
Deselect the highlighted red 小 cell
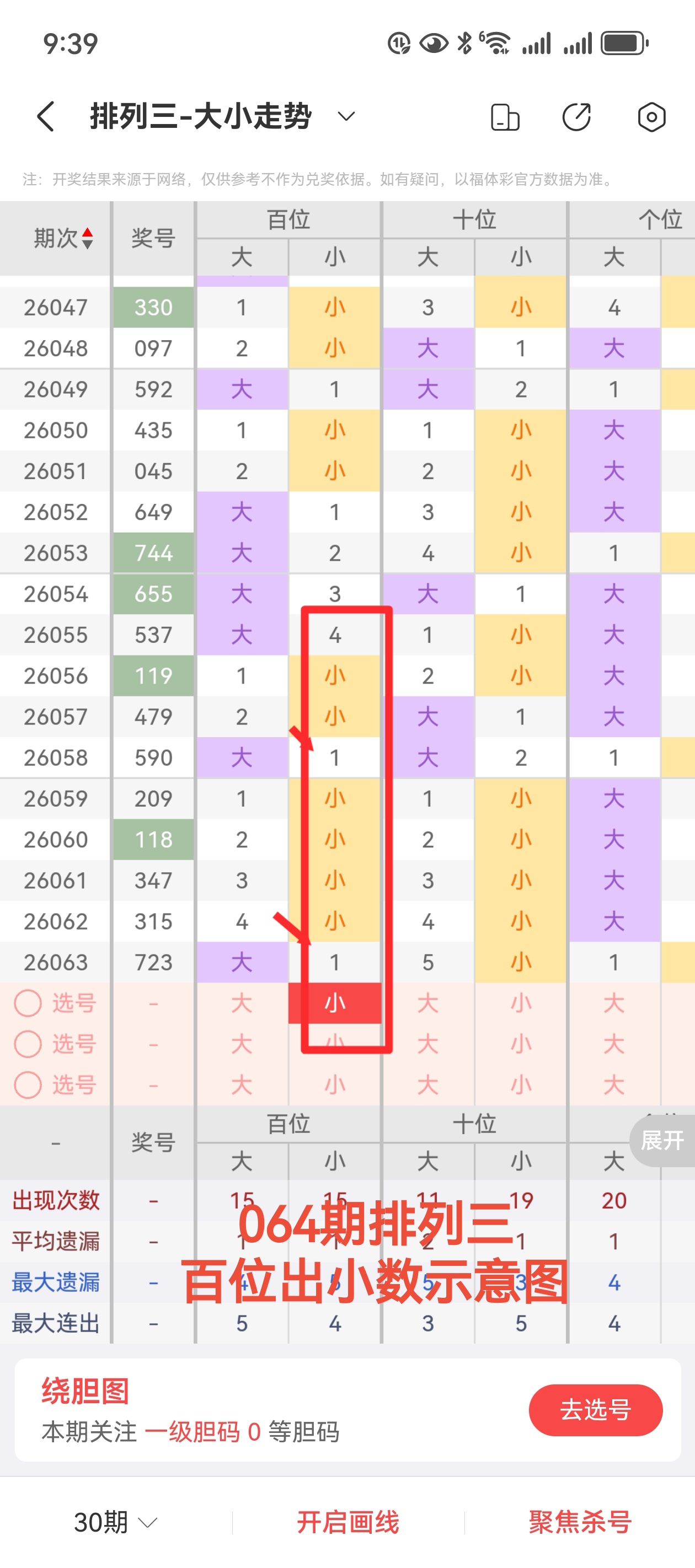pyautogui.click(x=334, y=1002)
